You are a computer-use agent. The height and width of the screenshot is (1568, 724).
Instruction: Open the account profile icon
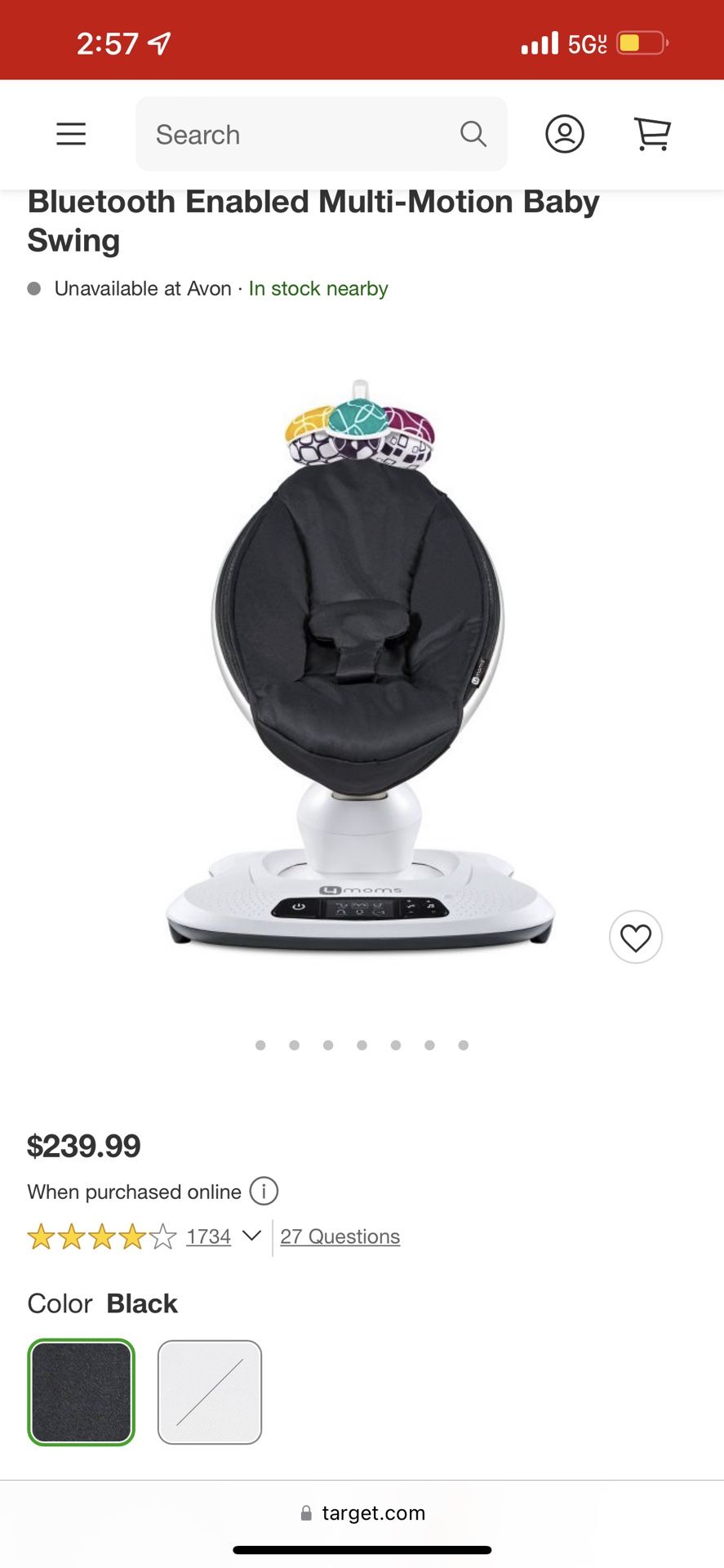coord(564,134)
